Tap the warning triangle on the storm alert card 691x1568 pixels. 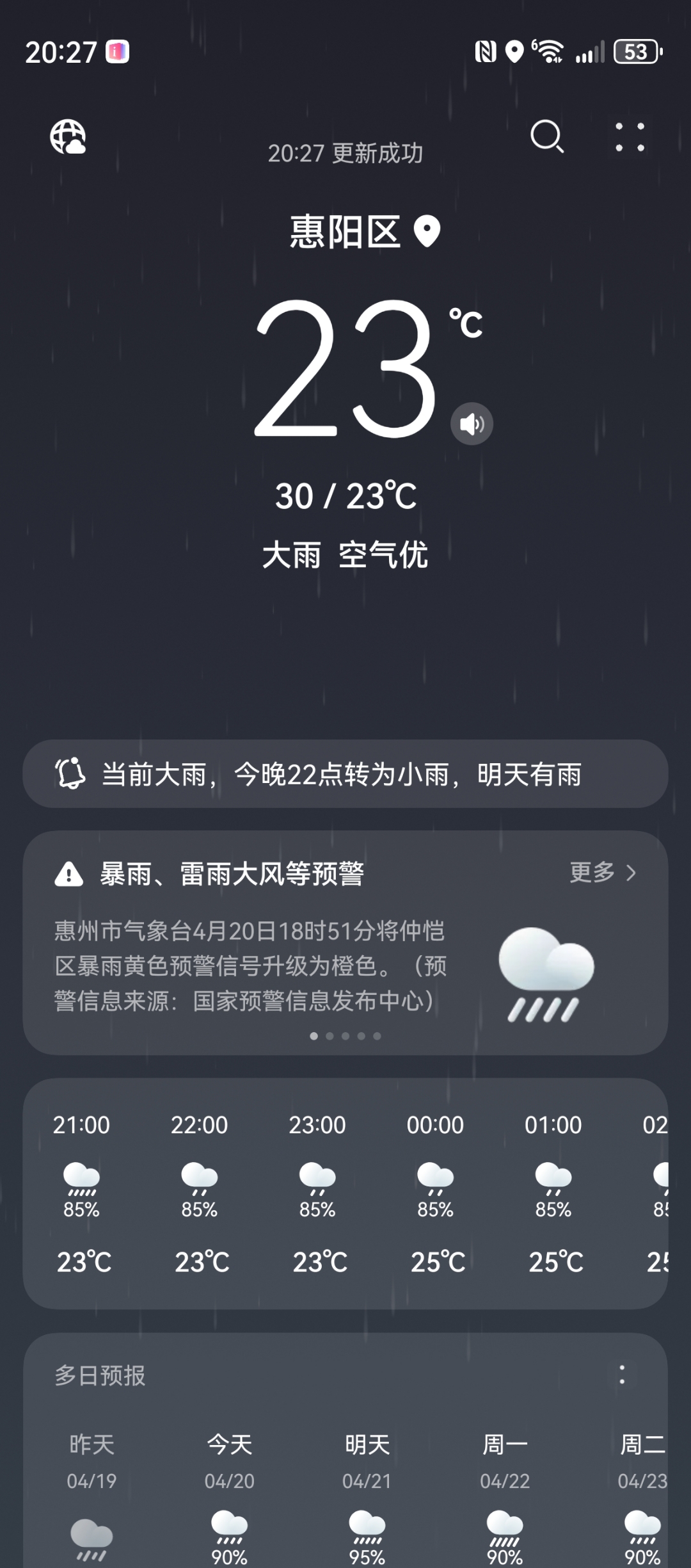70,874
